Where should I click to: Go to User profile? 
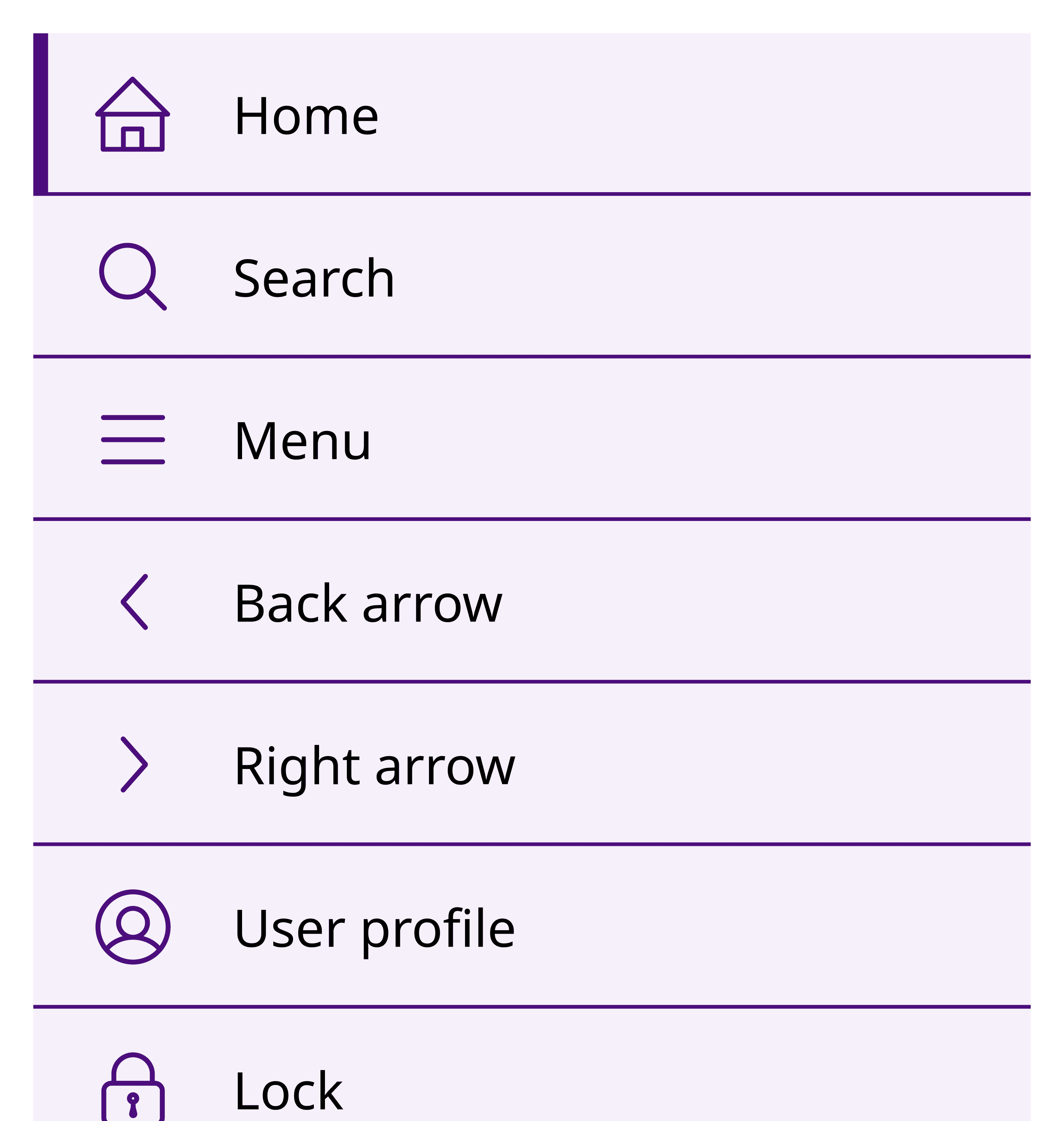point(532,927)
